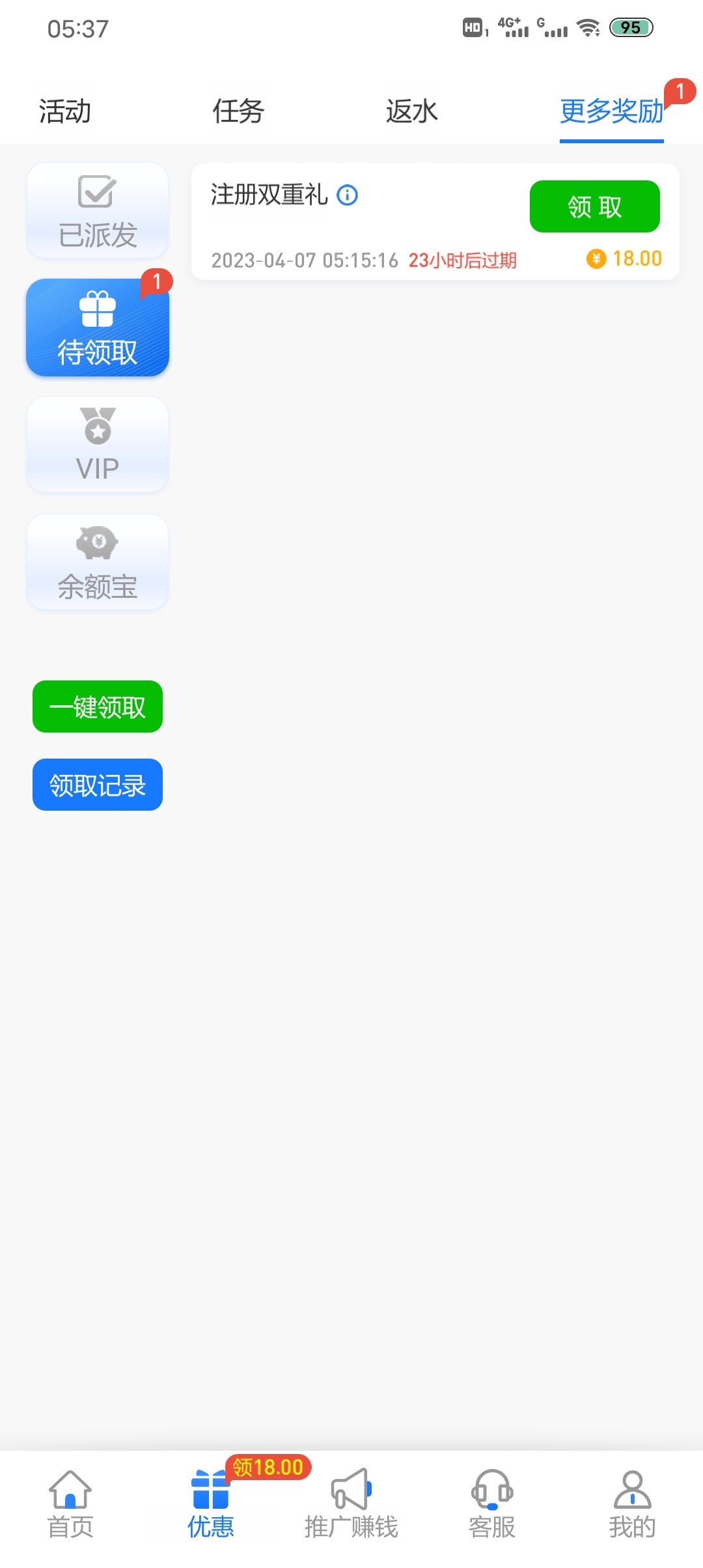The width and height of the screenshot is (703, 1568).
Task: Claim the reward with the green 领取 button
Action: [594, 206]
